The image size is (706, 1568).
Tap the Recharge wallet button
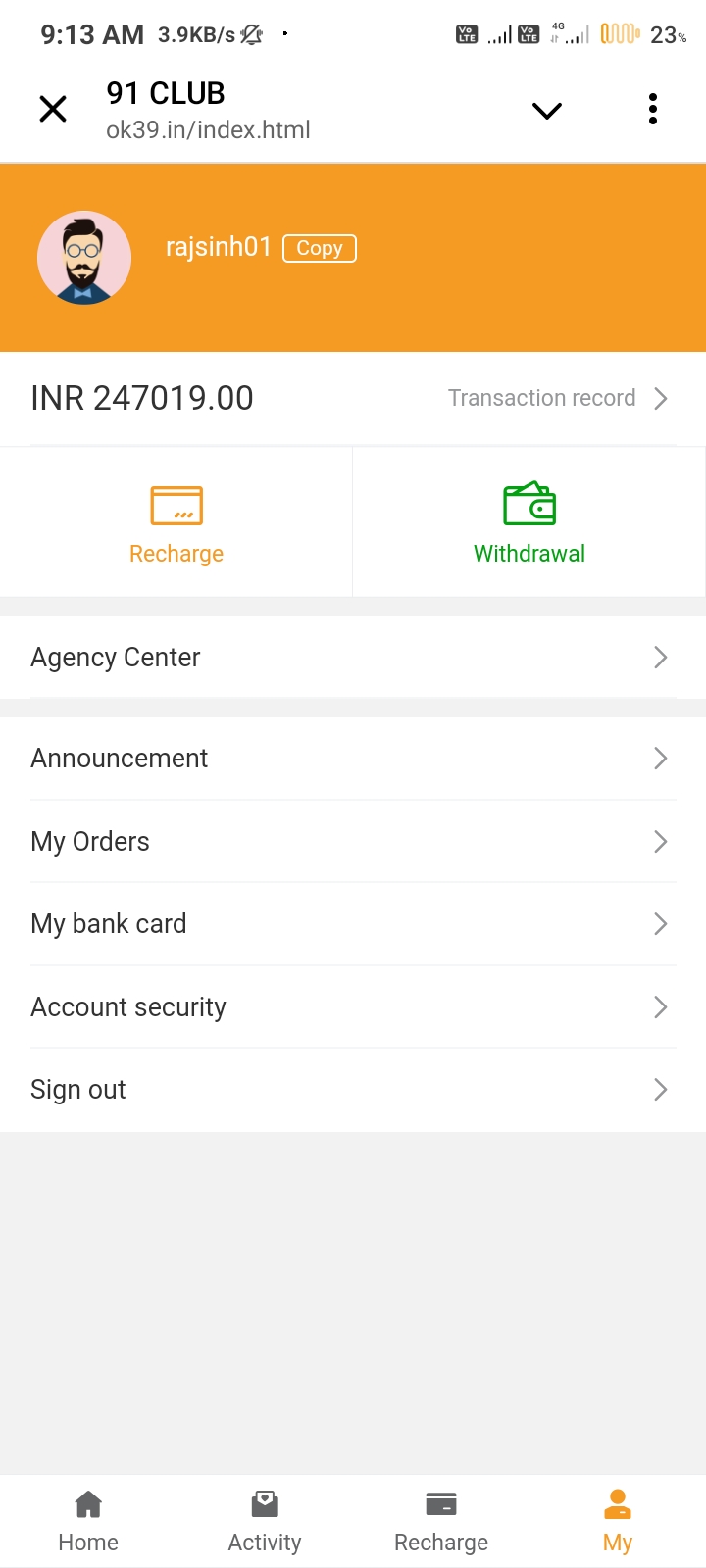pos(176,523)
